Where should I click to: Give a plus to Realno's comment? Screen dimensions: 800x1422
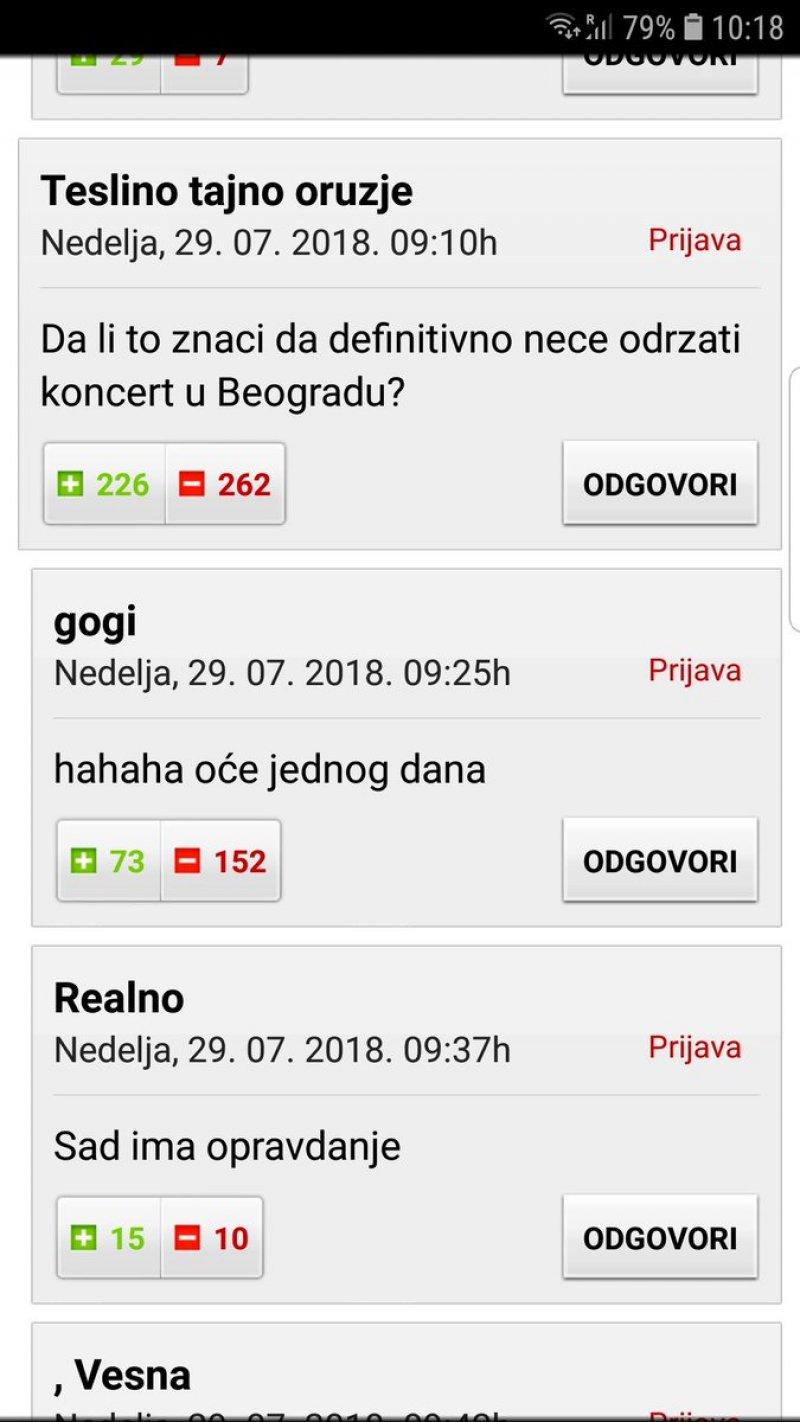click(109, 1238)
